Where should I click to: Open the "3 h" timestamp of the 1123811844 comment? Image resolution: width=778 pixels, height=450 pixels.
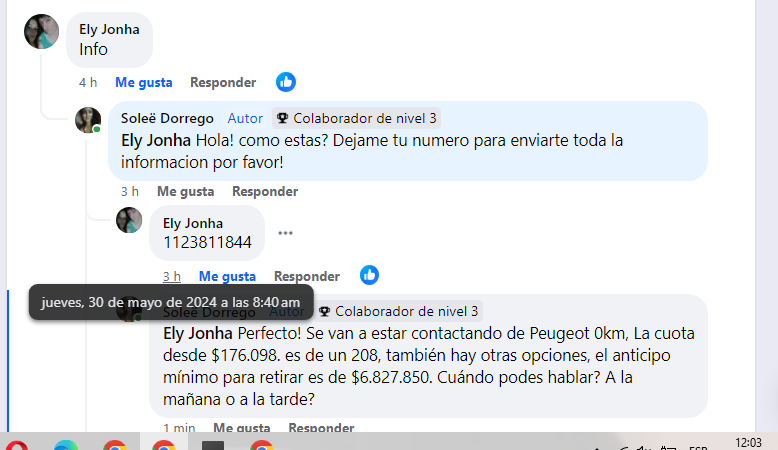171,276
